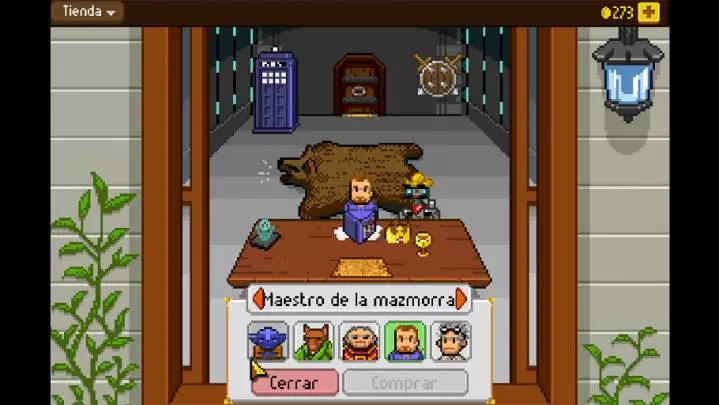Choose the gray-haired scientist with goggles
The image size is (719, 405).
[x=450, y=341]
